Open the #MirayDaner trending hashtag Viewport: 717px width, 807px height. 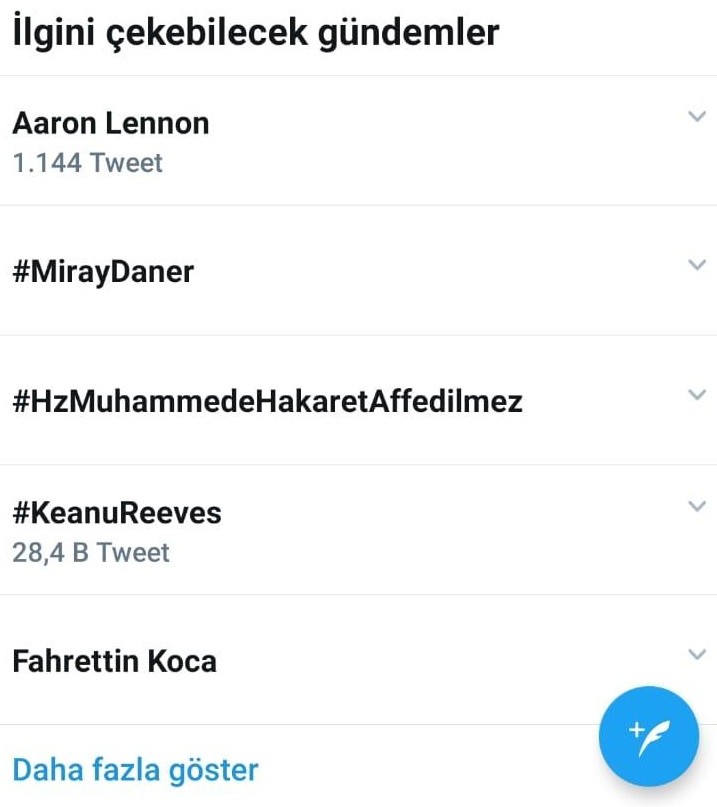tap(103, 271)
